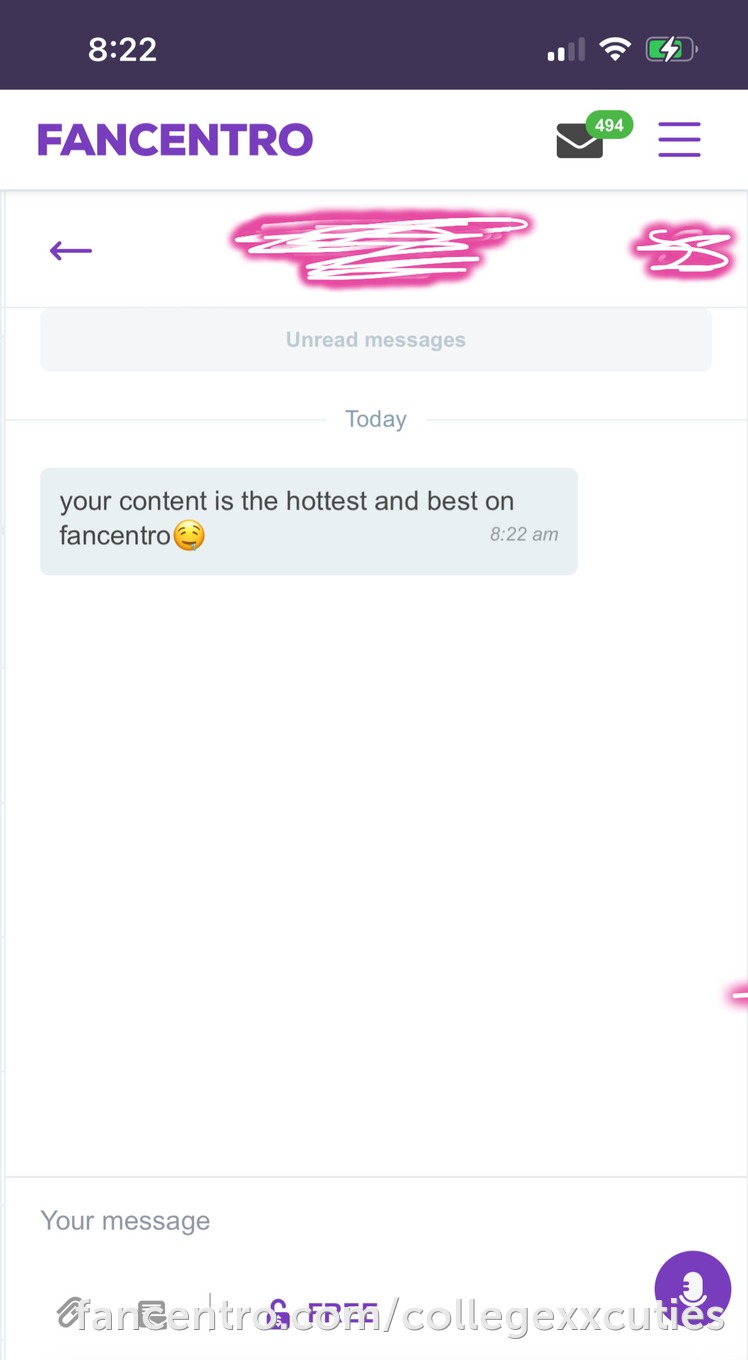Screen dimensions: 748x1360
Task: Attach a file with the paperclip icon
Action: [x=70, y=1311]
